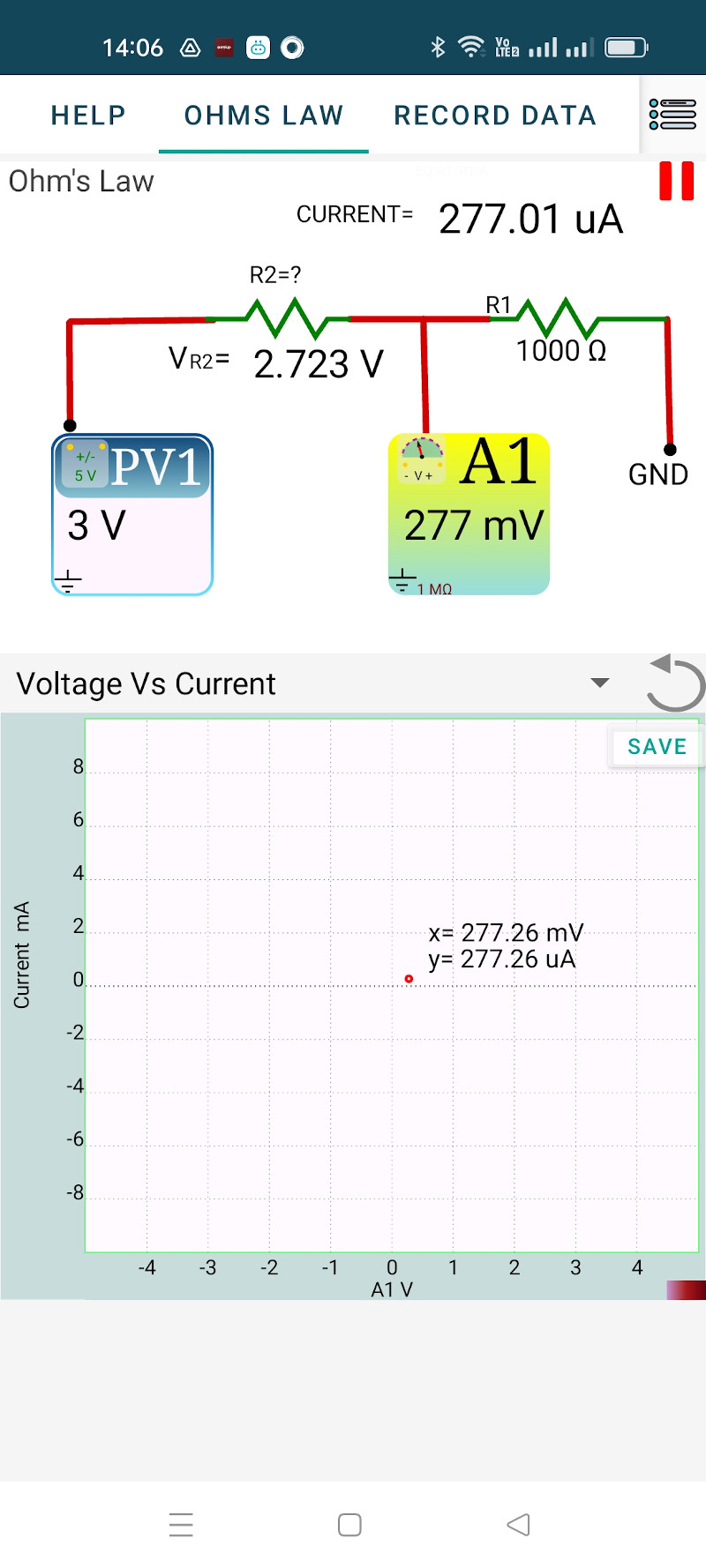Tap the A1 voltmeter box

click(469, 515)
